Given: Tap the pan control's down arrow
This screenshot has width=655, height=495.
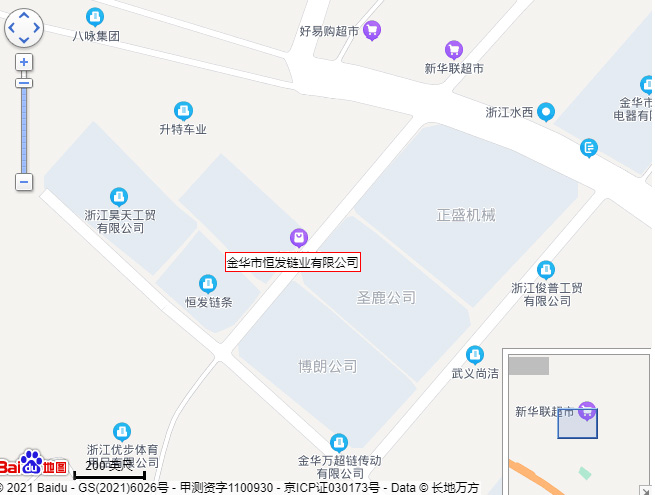Looking at the screenshot, I should point(24,42).
